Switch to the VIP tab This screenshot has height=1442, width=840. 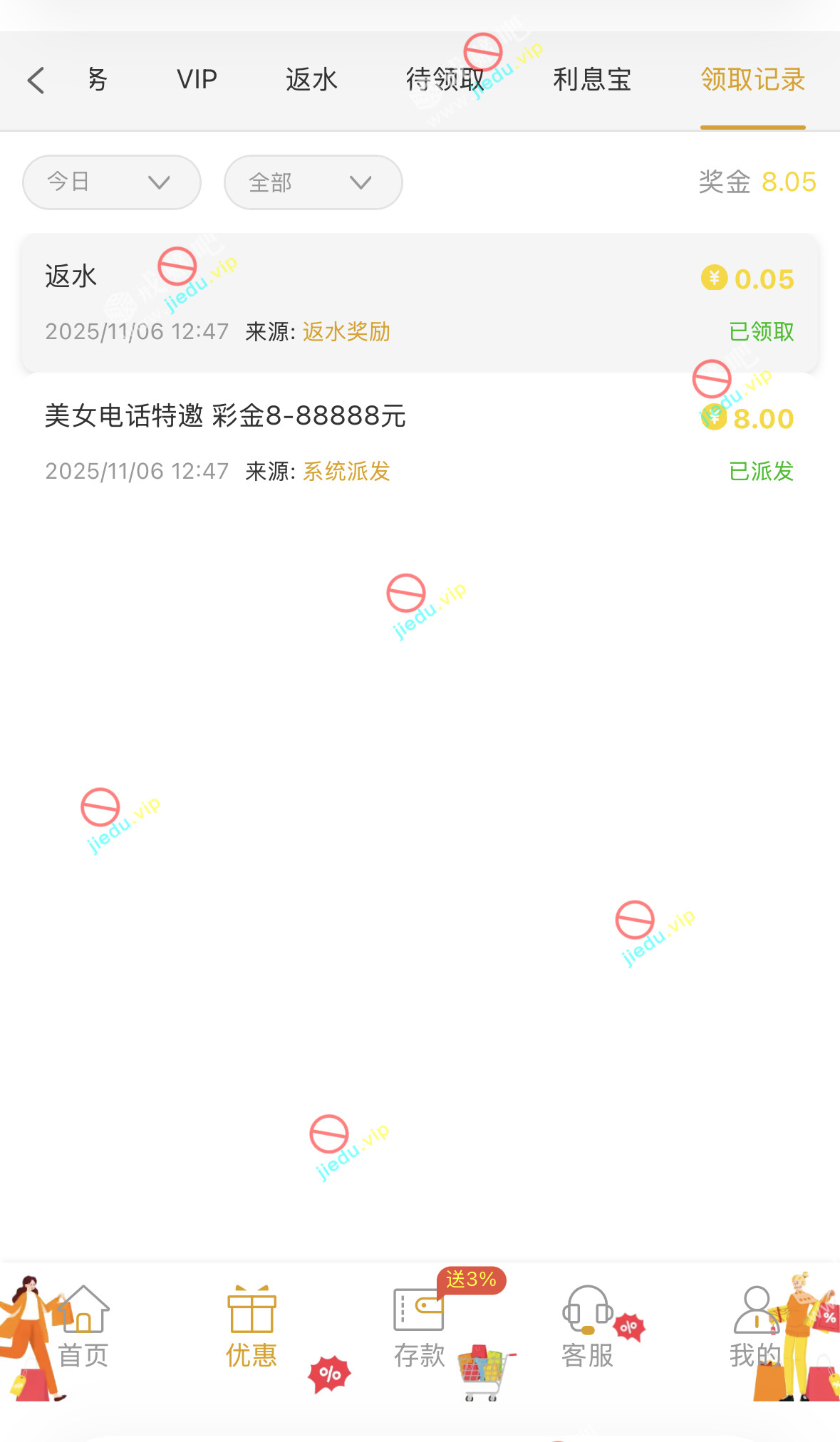coord(197,80)
